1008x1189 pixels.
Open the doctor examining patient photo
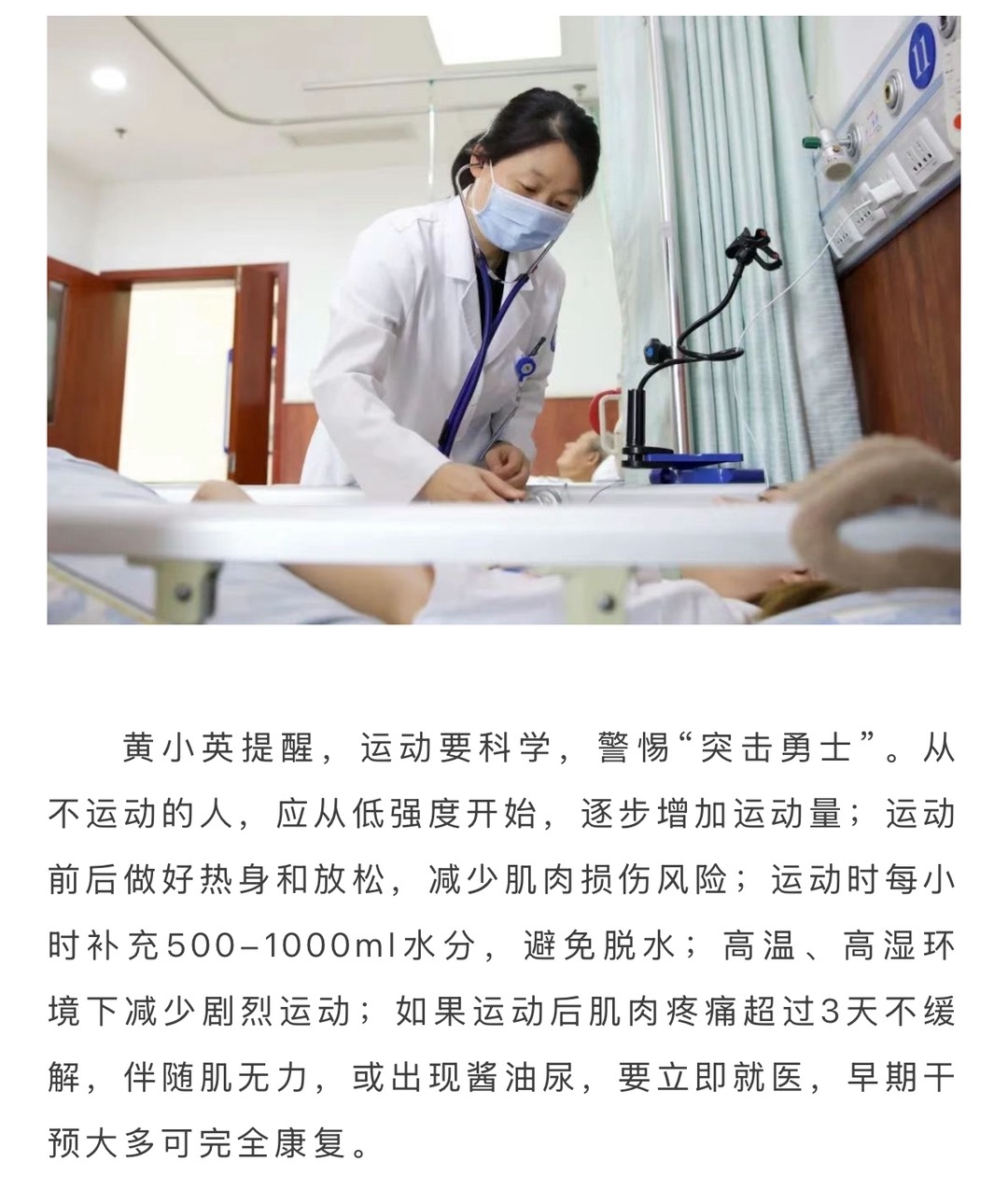point(504,319)
